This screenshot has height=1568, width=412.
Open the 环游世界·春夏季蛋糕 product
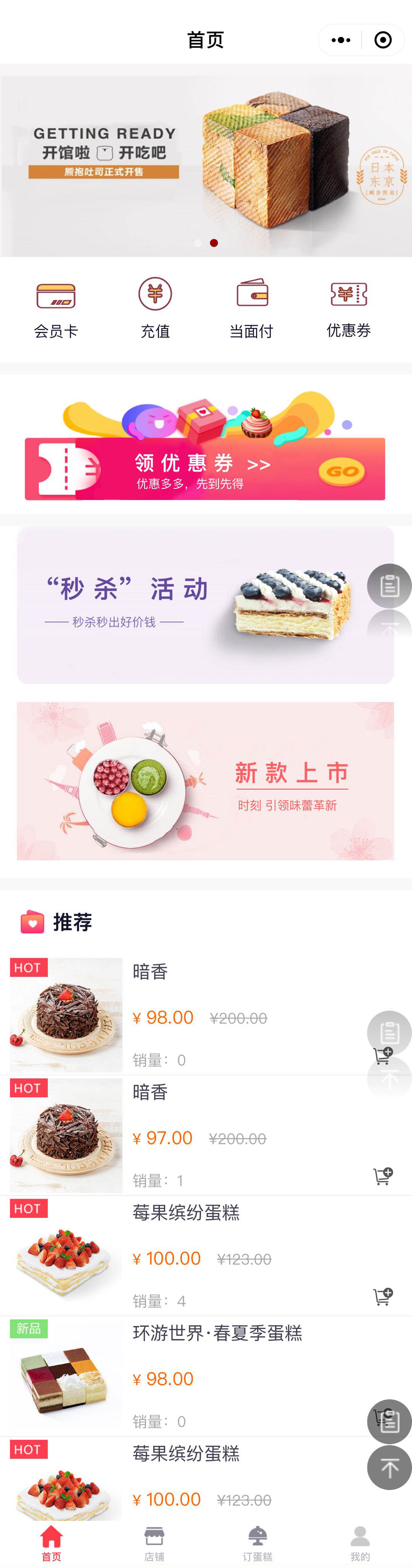point(217,1333)
